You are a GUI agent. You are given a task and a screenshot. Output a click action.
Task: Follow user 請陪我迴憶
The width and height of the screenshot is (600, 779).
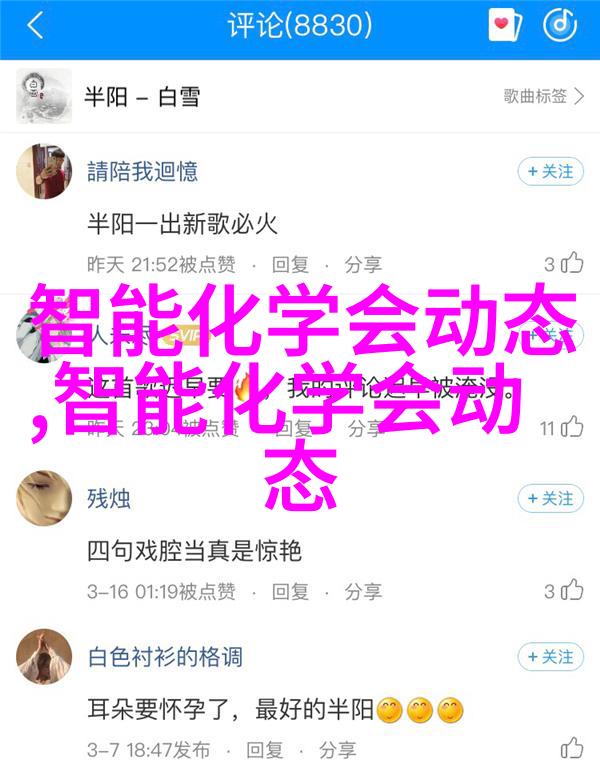(551, 171)
